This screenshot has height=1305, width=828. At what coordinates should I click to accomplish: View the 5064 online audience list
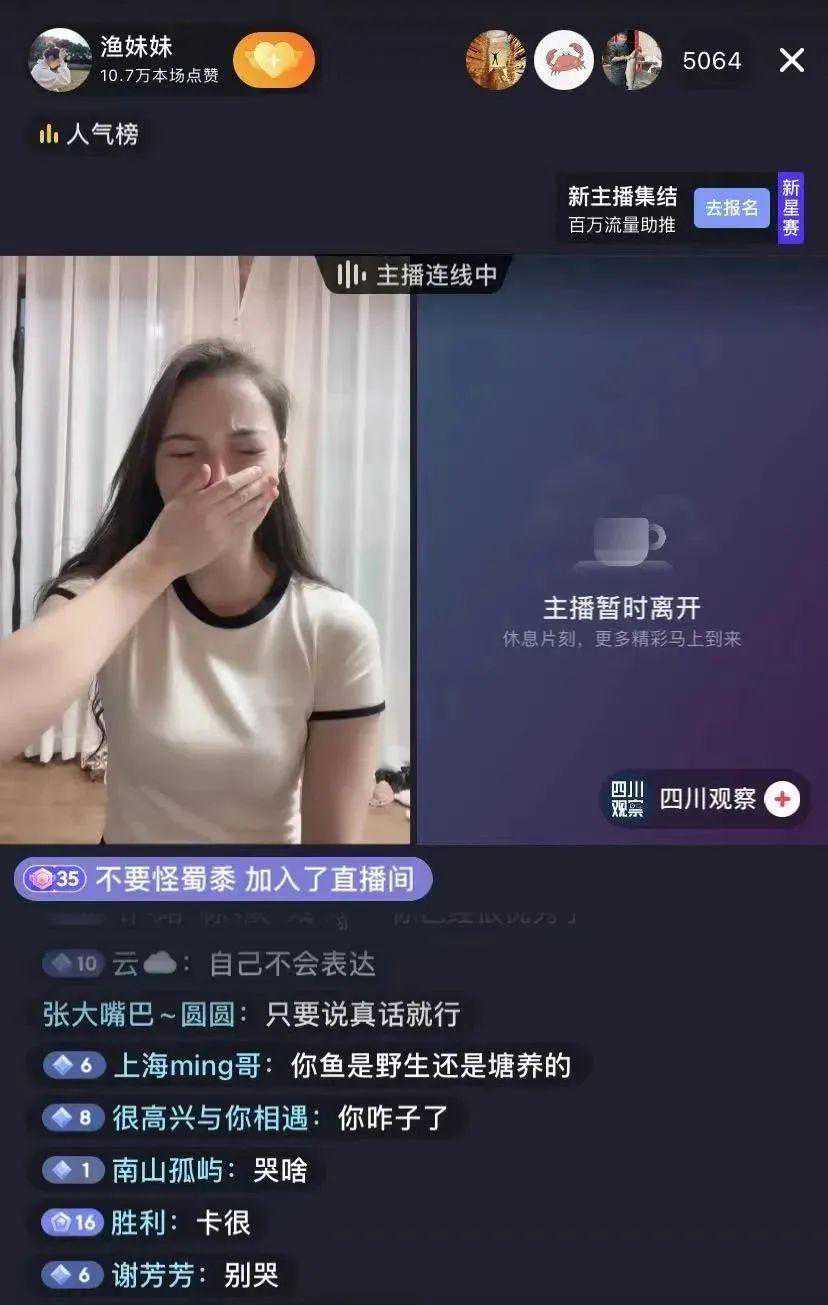(x=711, y=61)
